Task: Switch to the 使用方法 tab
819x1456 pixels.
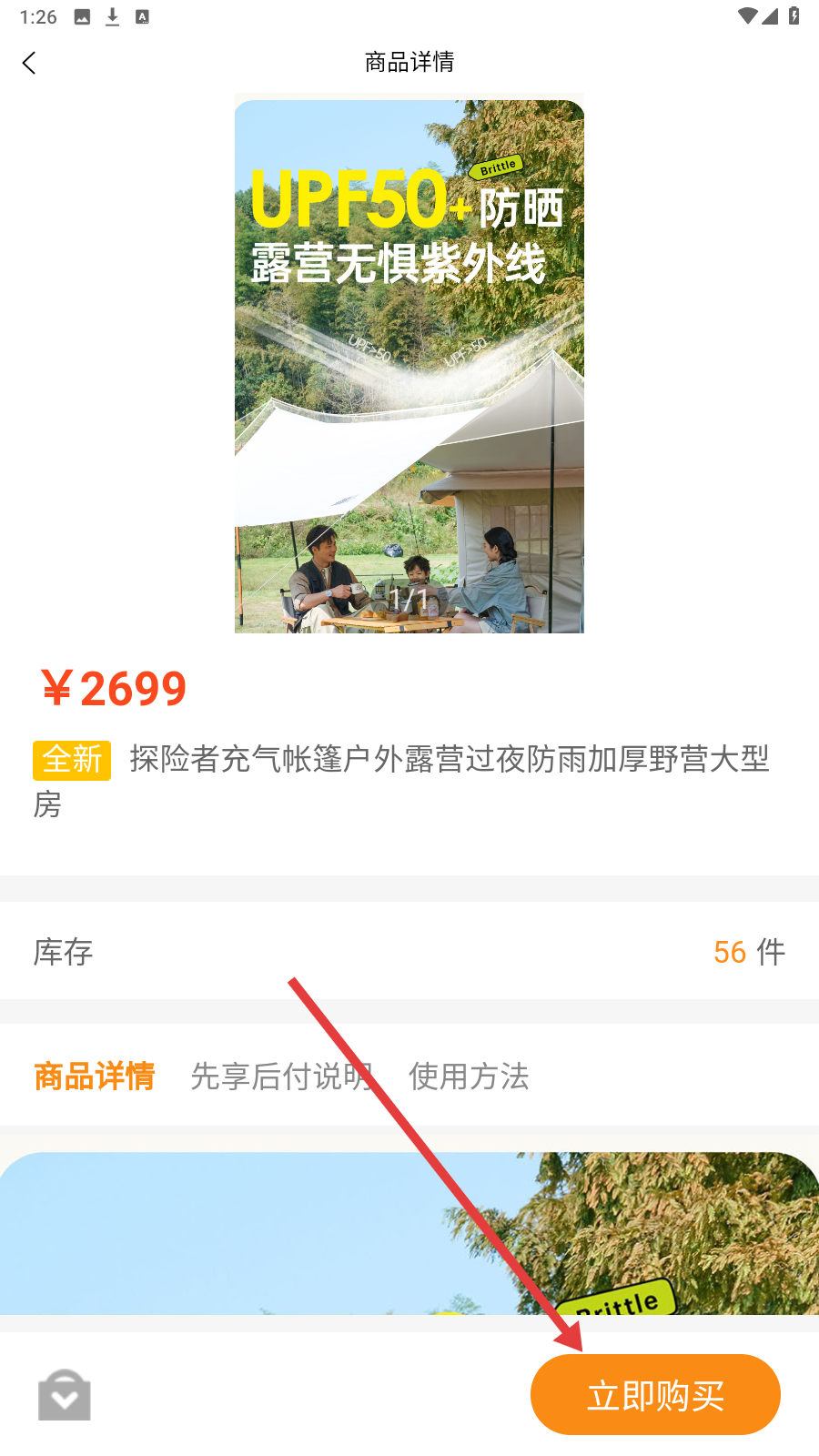Action: pos(469,1076)
